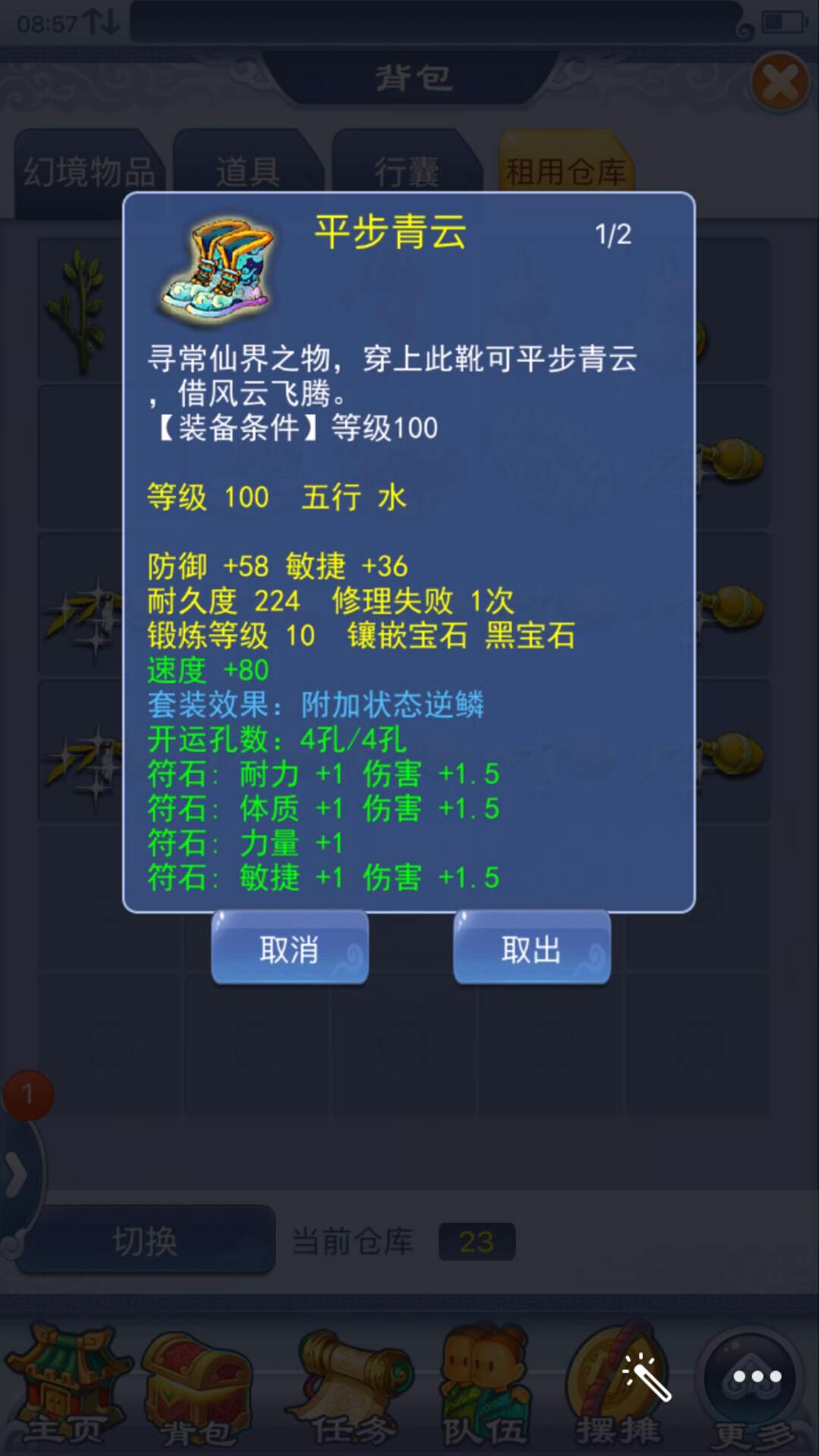This screenshot has width=819, height=1456.
Task: Tap the 取消 button to cancel
Action: (290, 949)
